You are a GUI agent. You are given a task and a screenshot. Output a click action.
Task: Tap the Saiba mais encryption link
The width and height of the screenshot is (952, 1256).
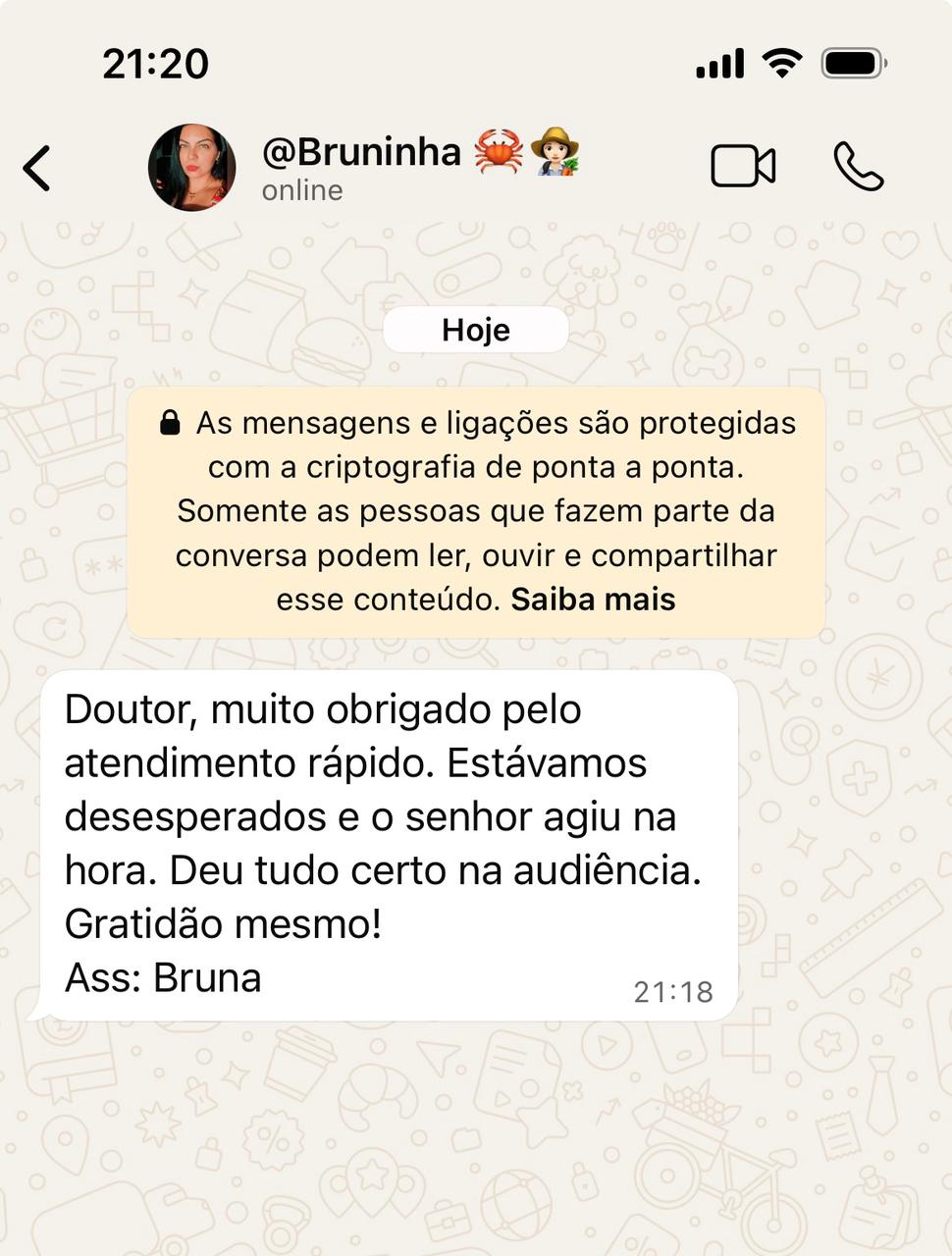click(593, 599)
